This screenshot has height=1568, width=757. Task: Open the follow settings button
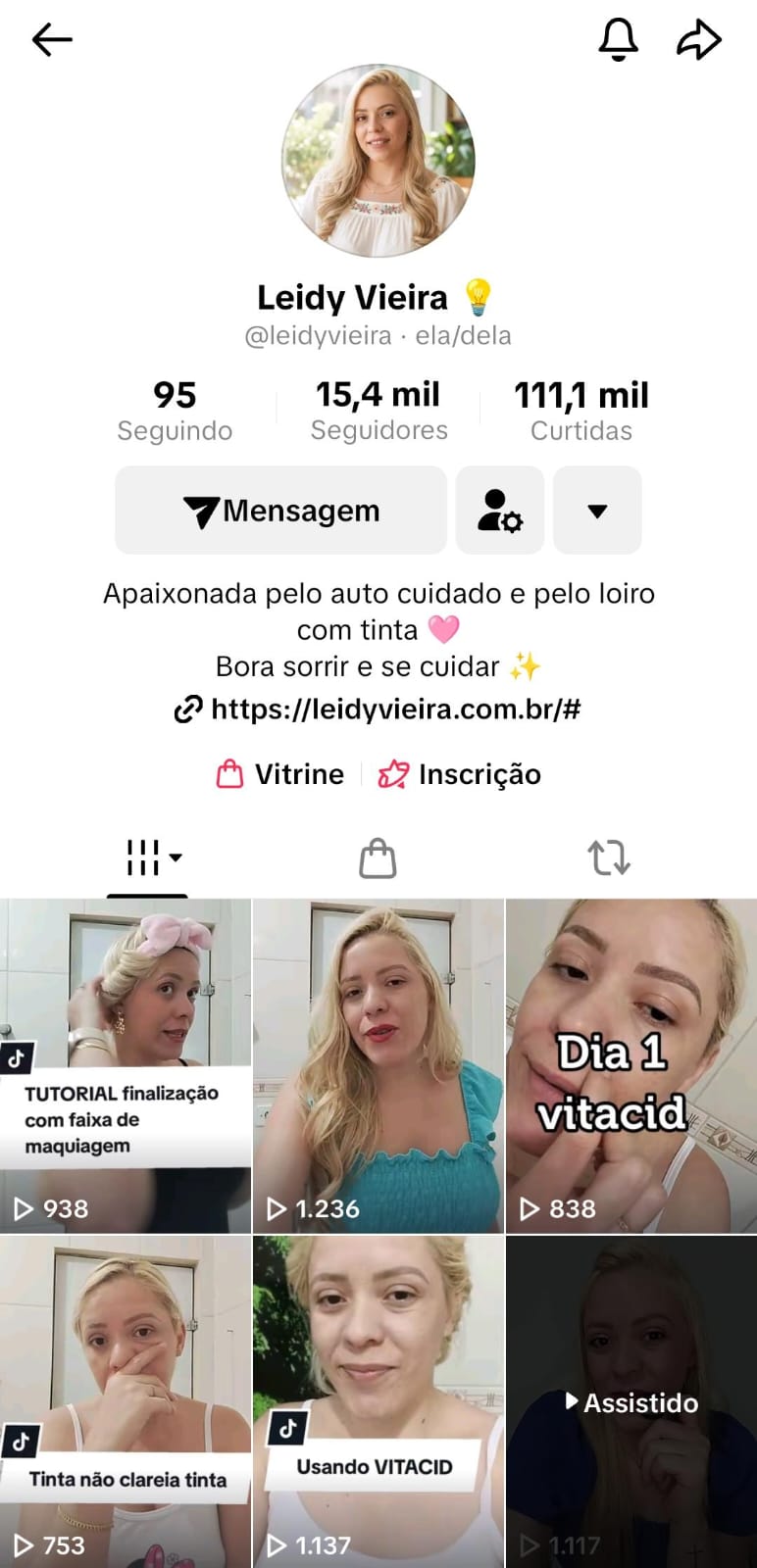(x=500, y=511)
